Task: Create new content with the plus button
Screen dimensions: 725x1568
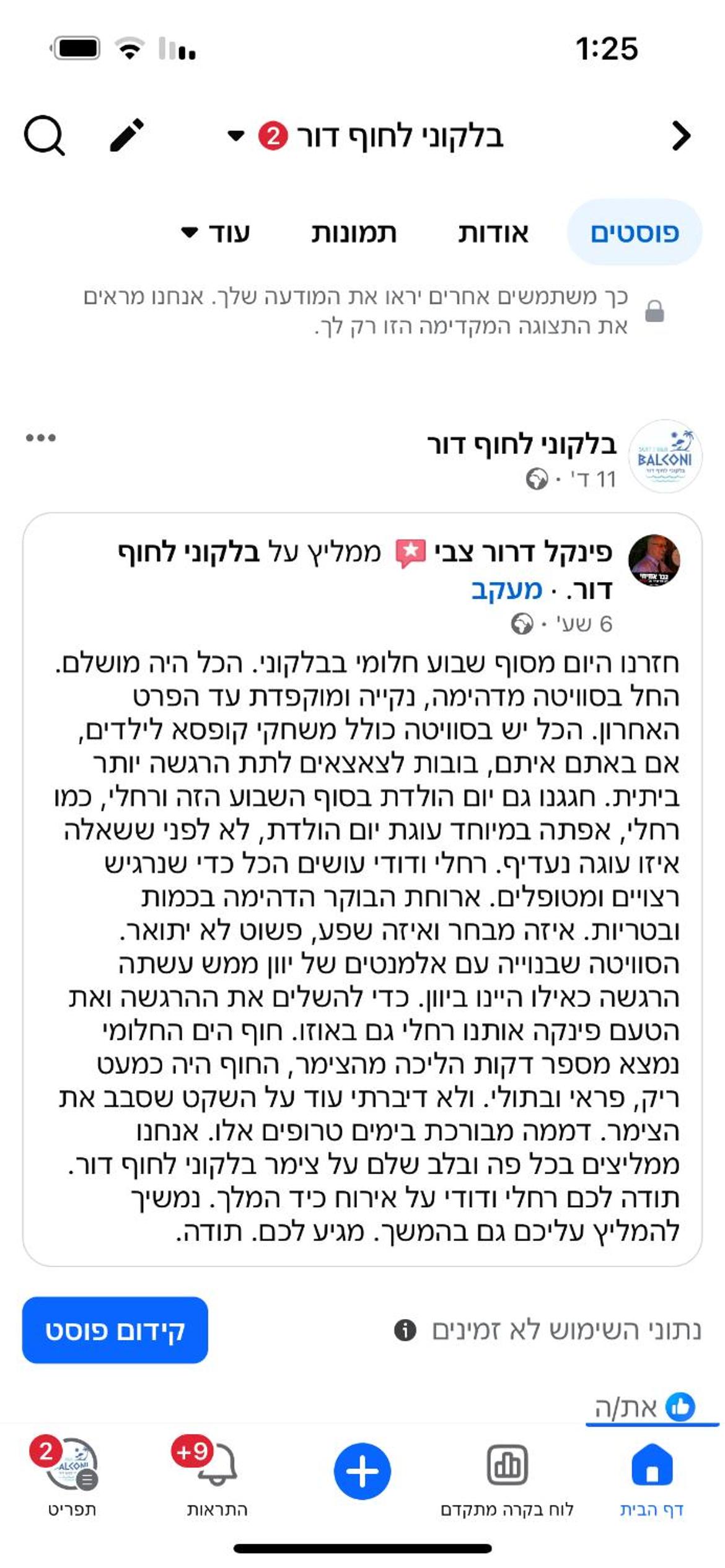Action: [362, 1471]
